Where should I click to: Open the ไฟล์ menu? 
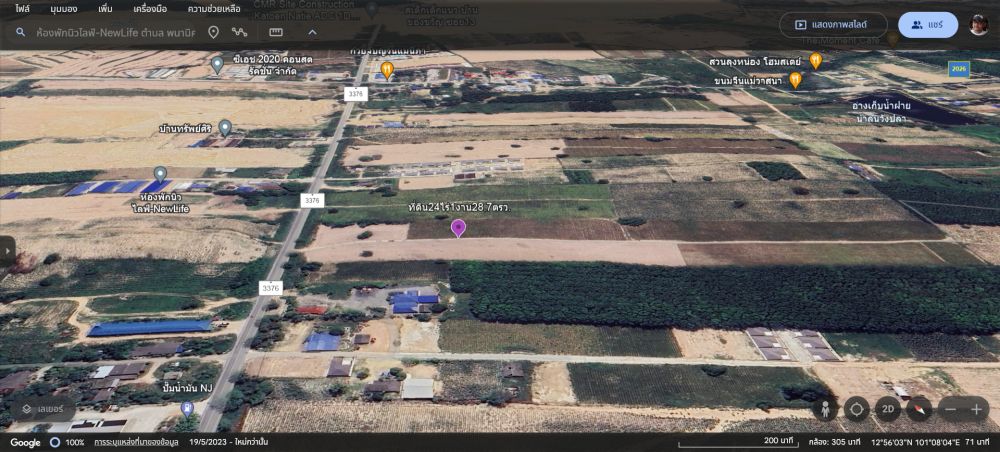click(22, 8)
